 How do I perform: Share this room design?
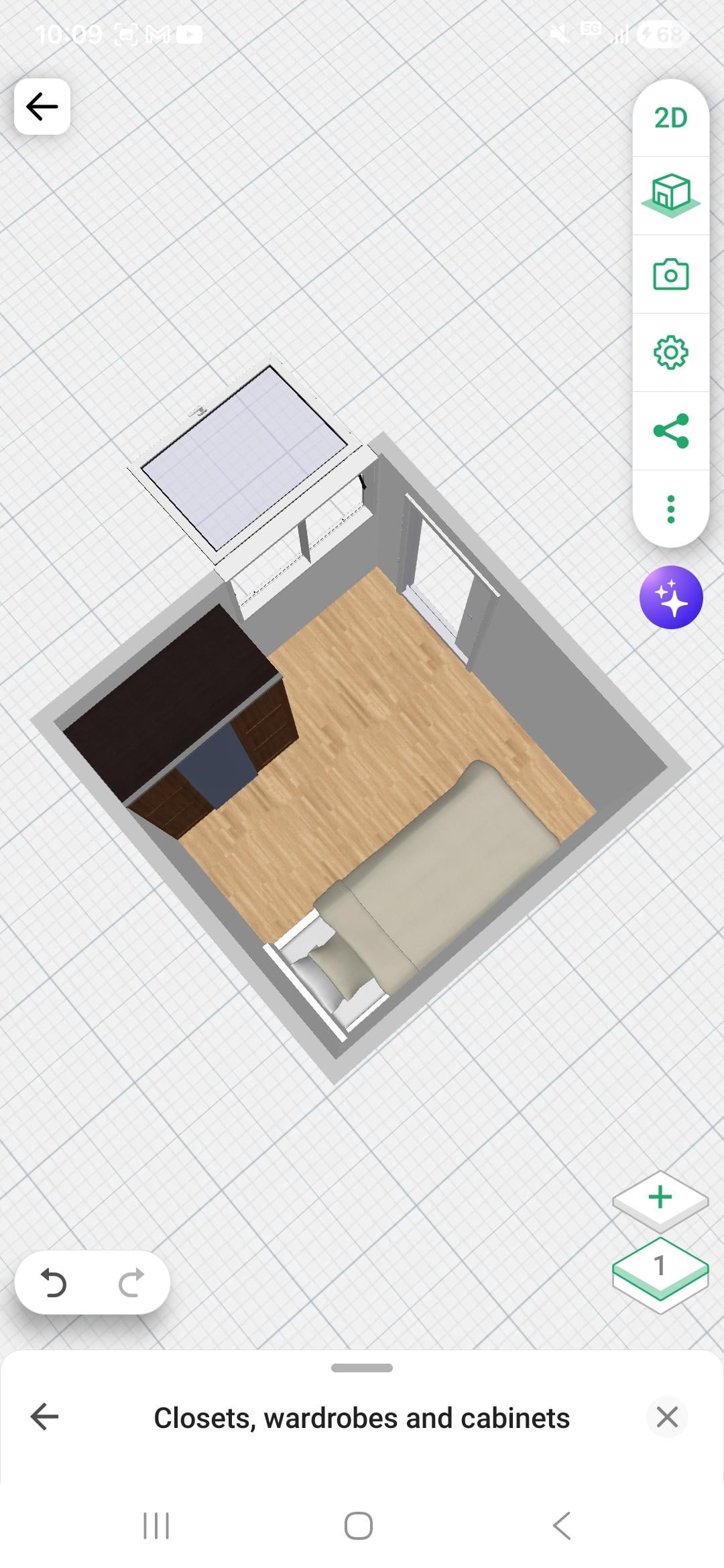[x=670, y=431]
